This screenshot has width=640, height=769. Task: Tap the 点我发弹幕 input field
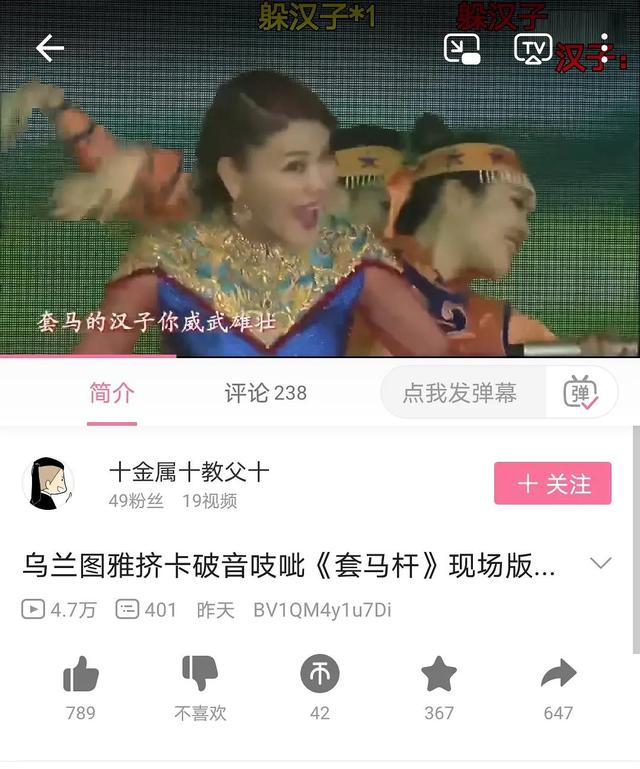click(460, 393)
